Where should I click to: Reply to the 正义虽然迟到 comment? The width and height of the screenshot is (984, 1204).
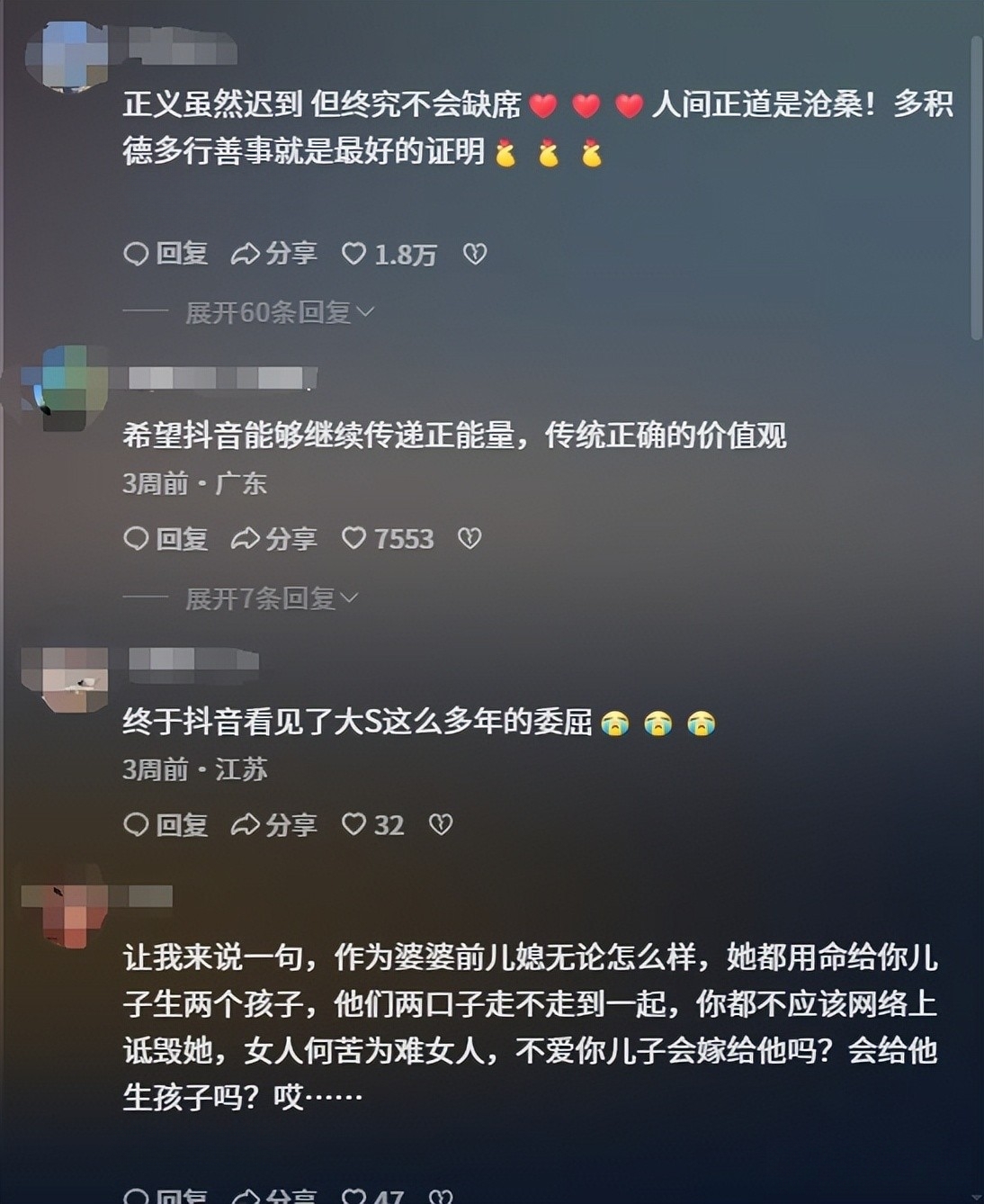[x=165, y=254]
